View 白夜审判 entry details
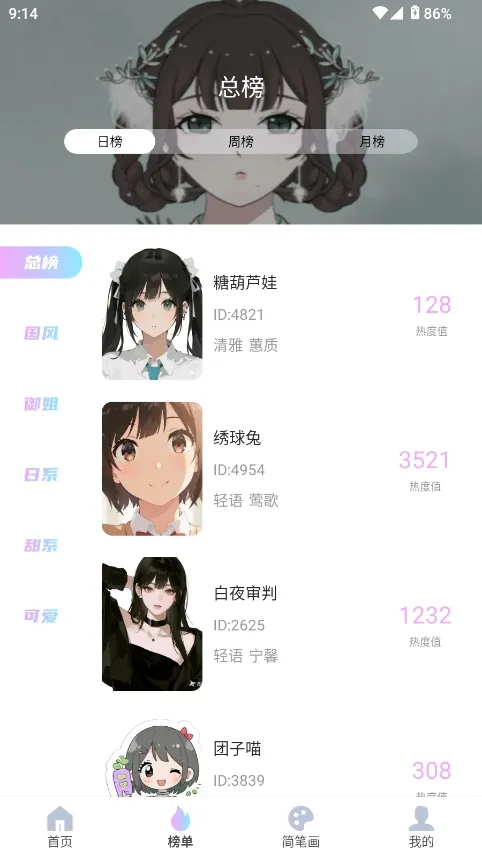The image size is (482, 857). point(277,624)
